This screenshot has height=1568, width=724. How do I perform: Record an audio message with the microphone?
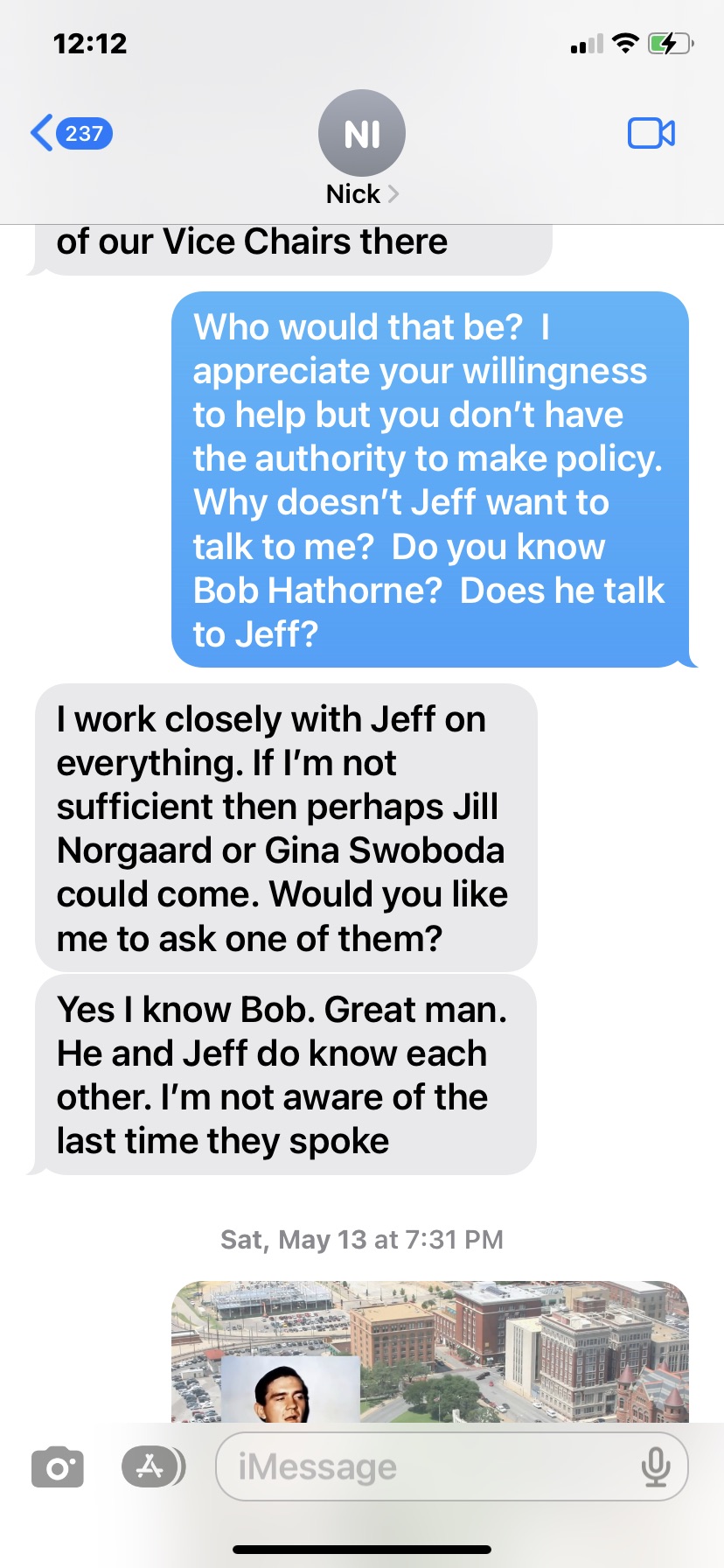click(655, 1466)
